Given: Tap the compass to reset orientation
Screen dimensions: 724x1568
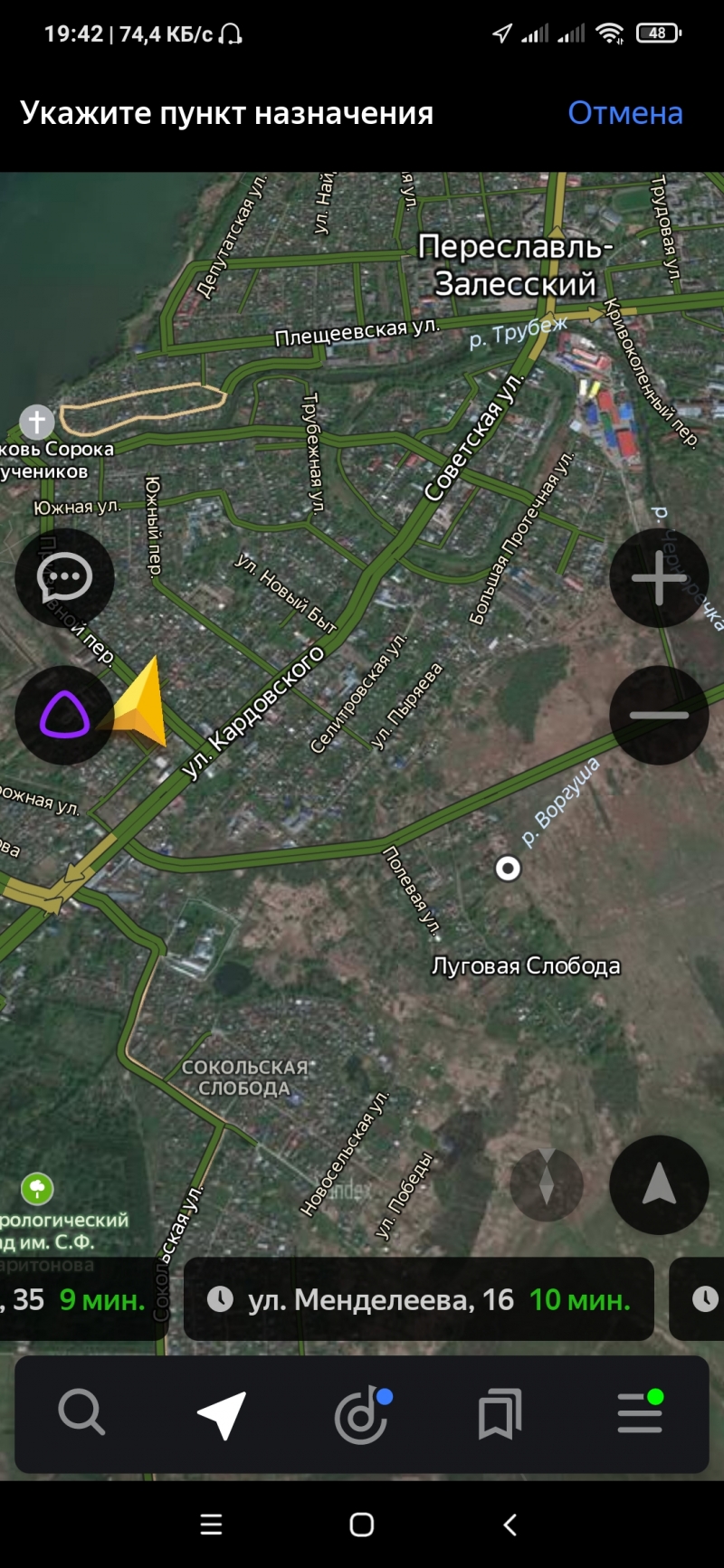Looking at the screenshot, I should pos(547,1185).
